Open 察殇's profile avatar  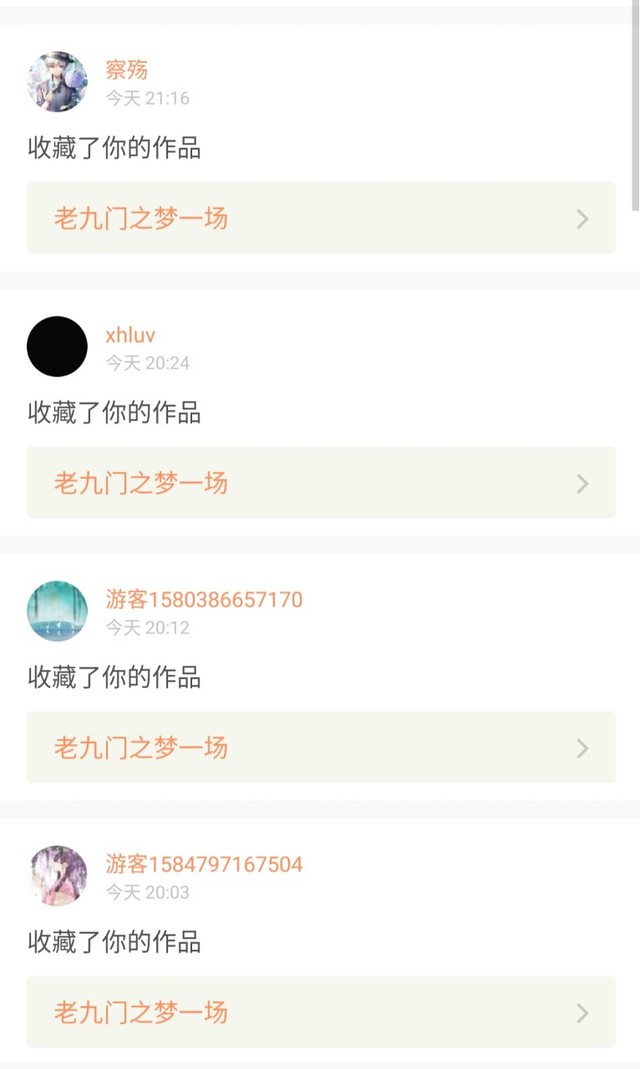click(x=57, y=82)
